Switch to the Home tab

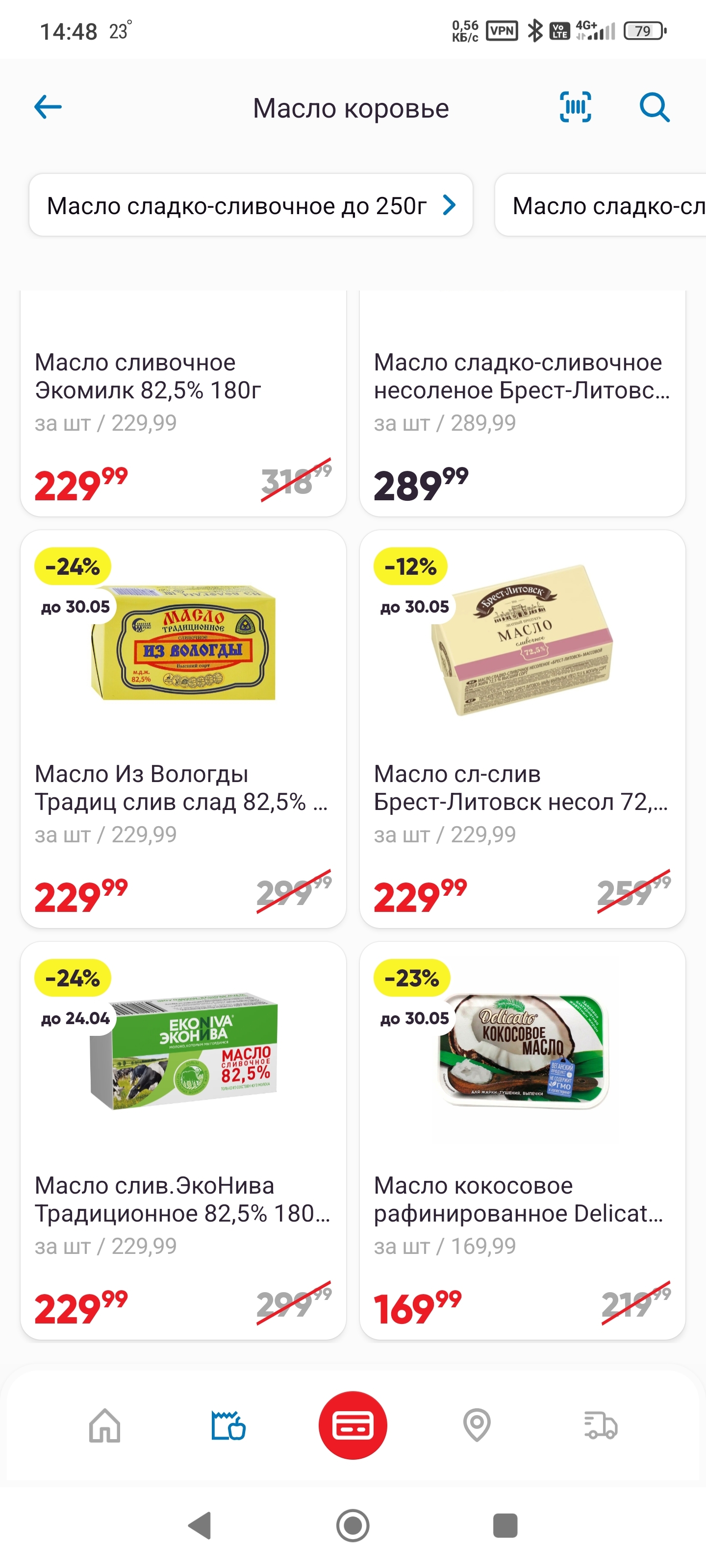click(105, 1425)
